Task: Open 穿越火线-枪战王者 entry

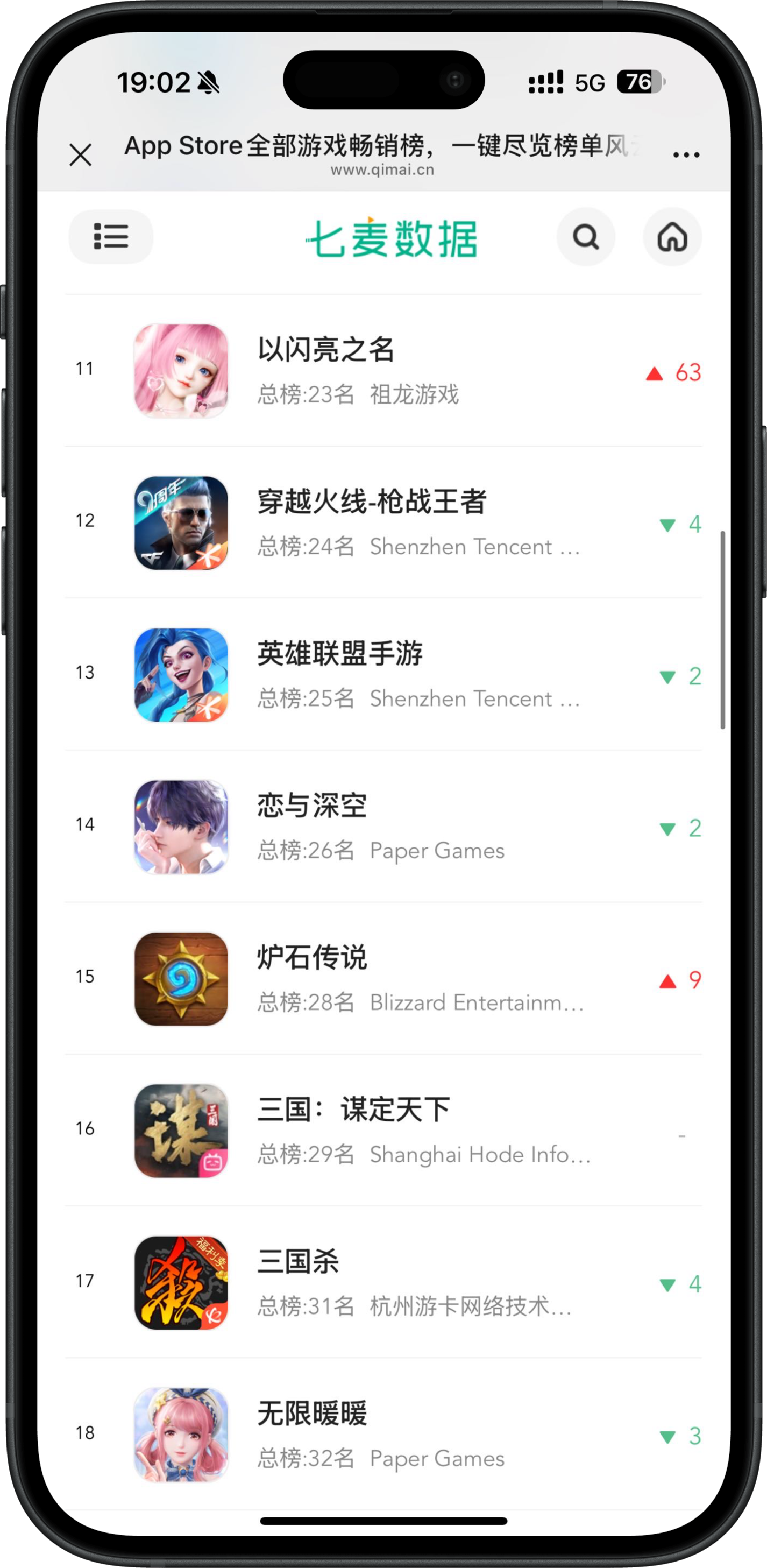Action: click(x=383, y=523)
